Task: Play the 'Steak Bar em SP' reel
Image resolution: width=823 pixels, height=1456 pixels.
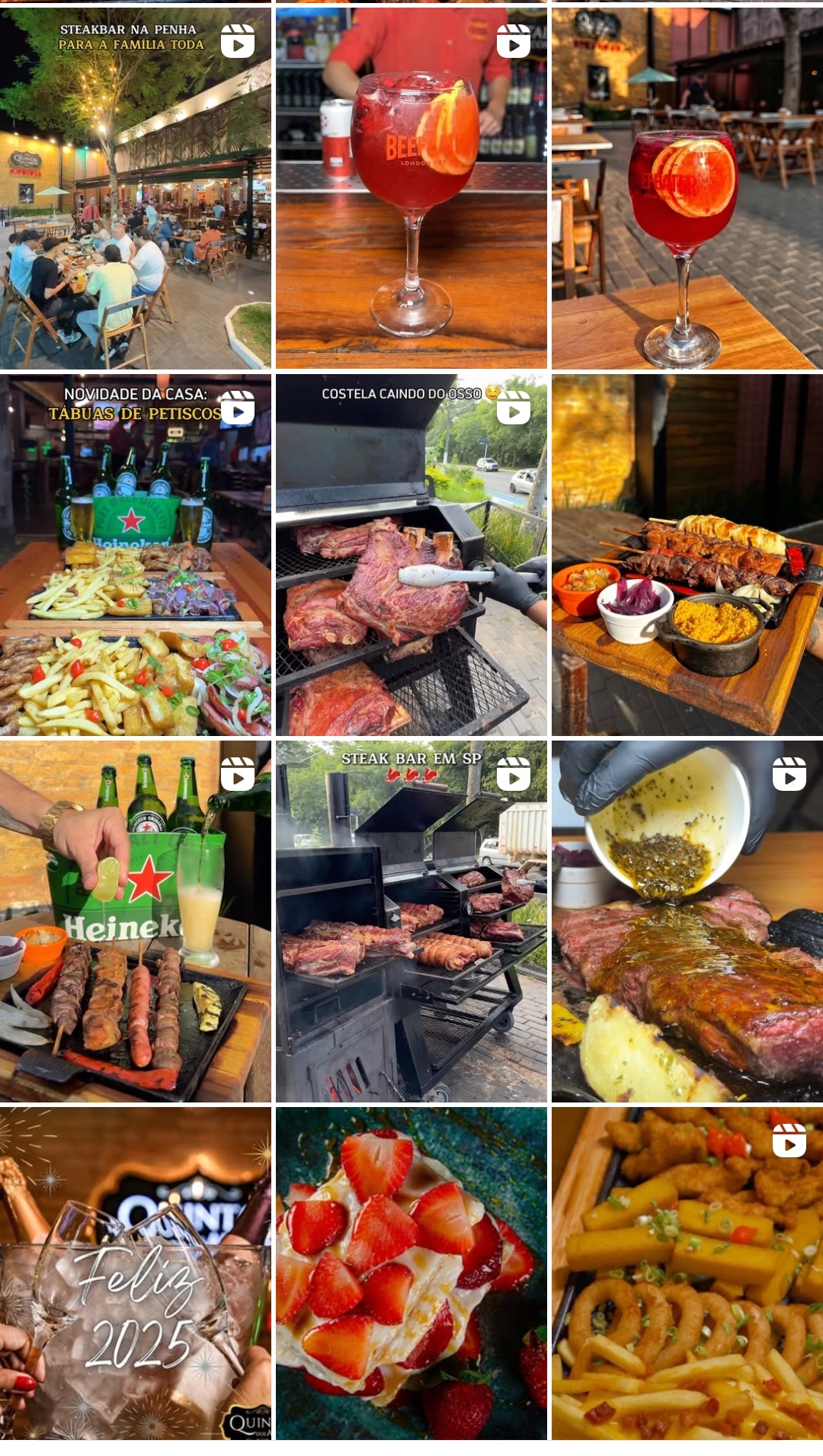Action: (411, 921)
